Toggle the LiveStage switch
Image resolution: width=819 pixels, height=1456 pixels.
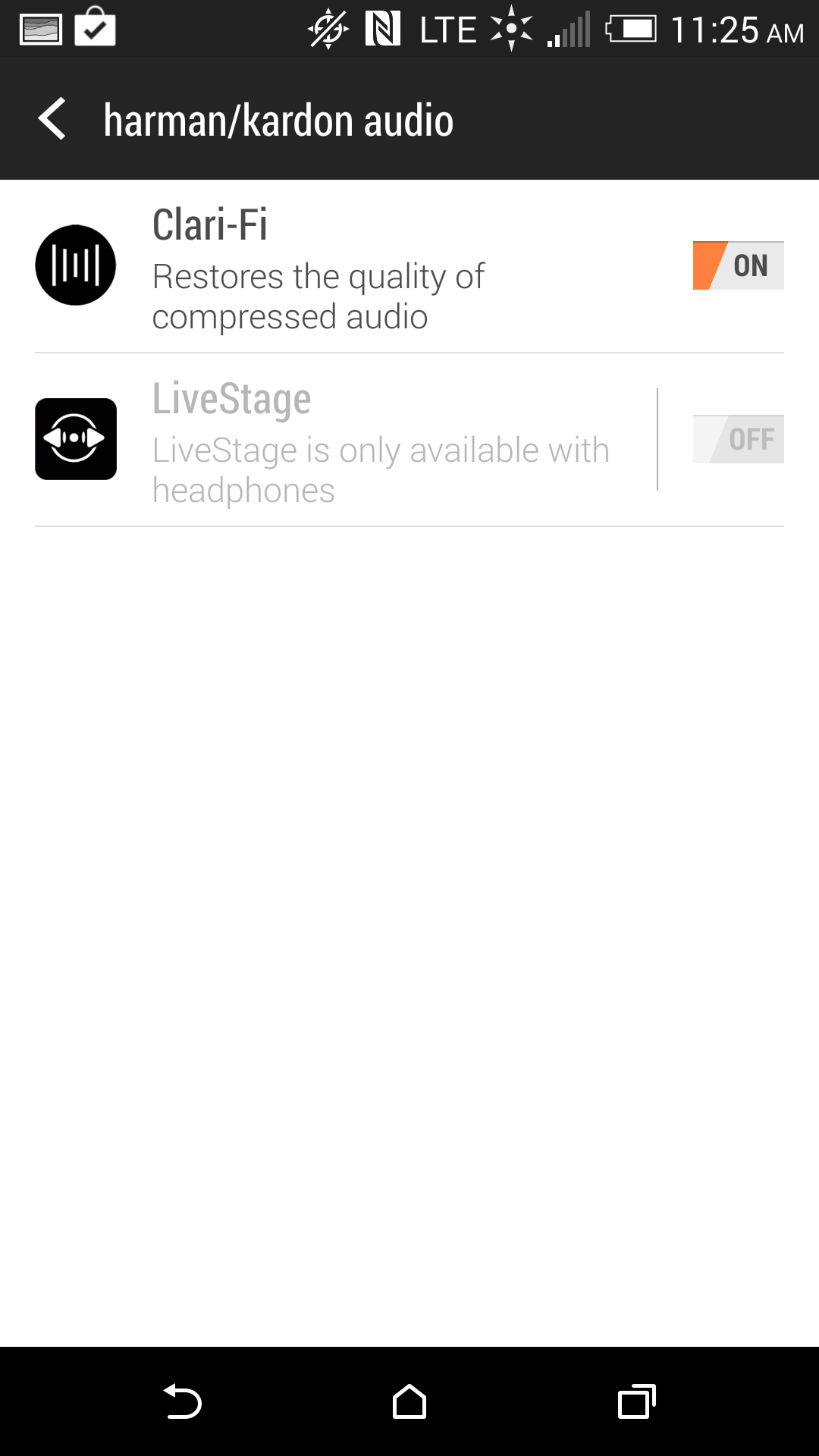pos(738,439)
